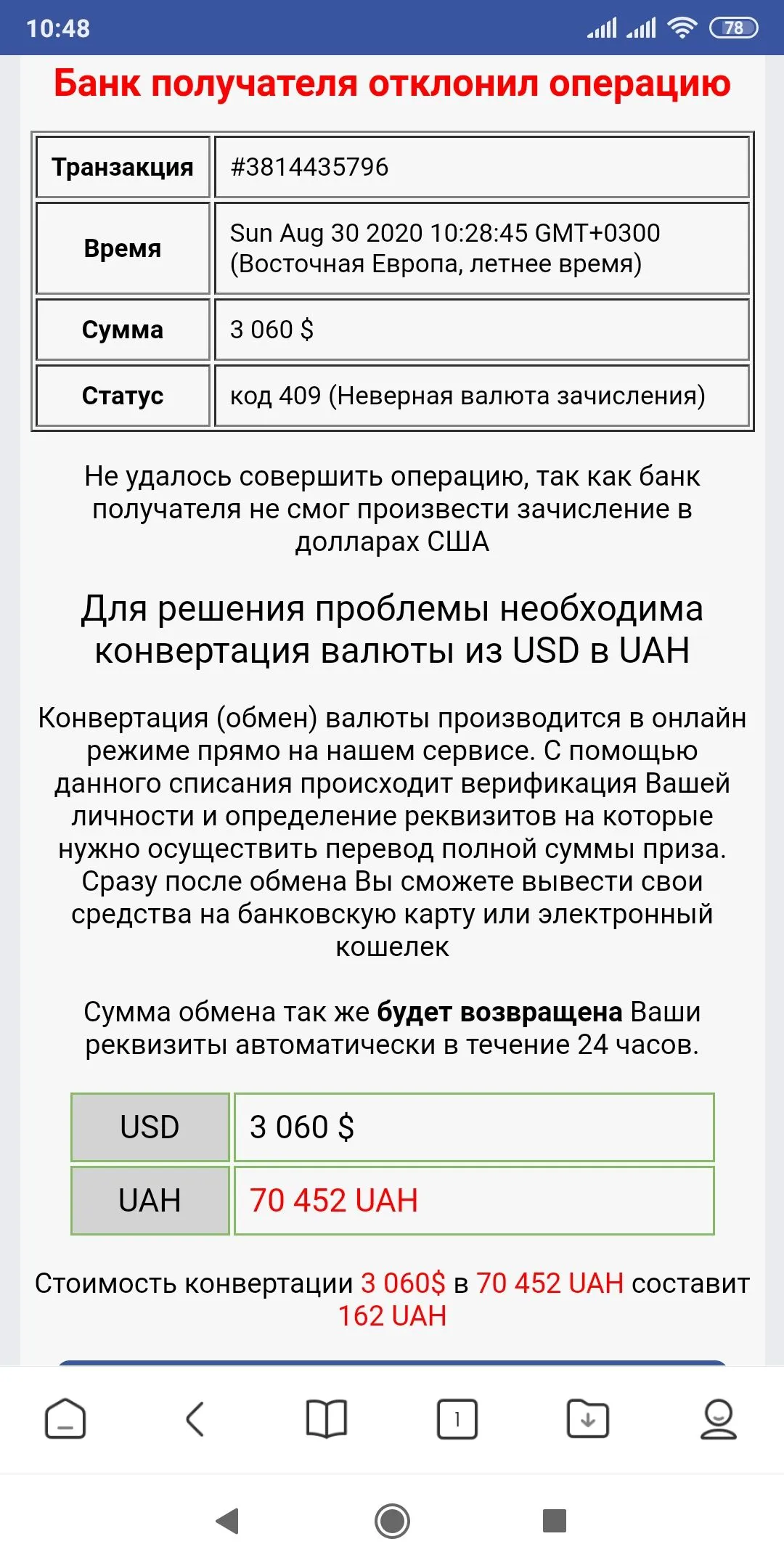Go to the browser home page

65,1418
